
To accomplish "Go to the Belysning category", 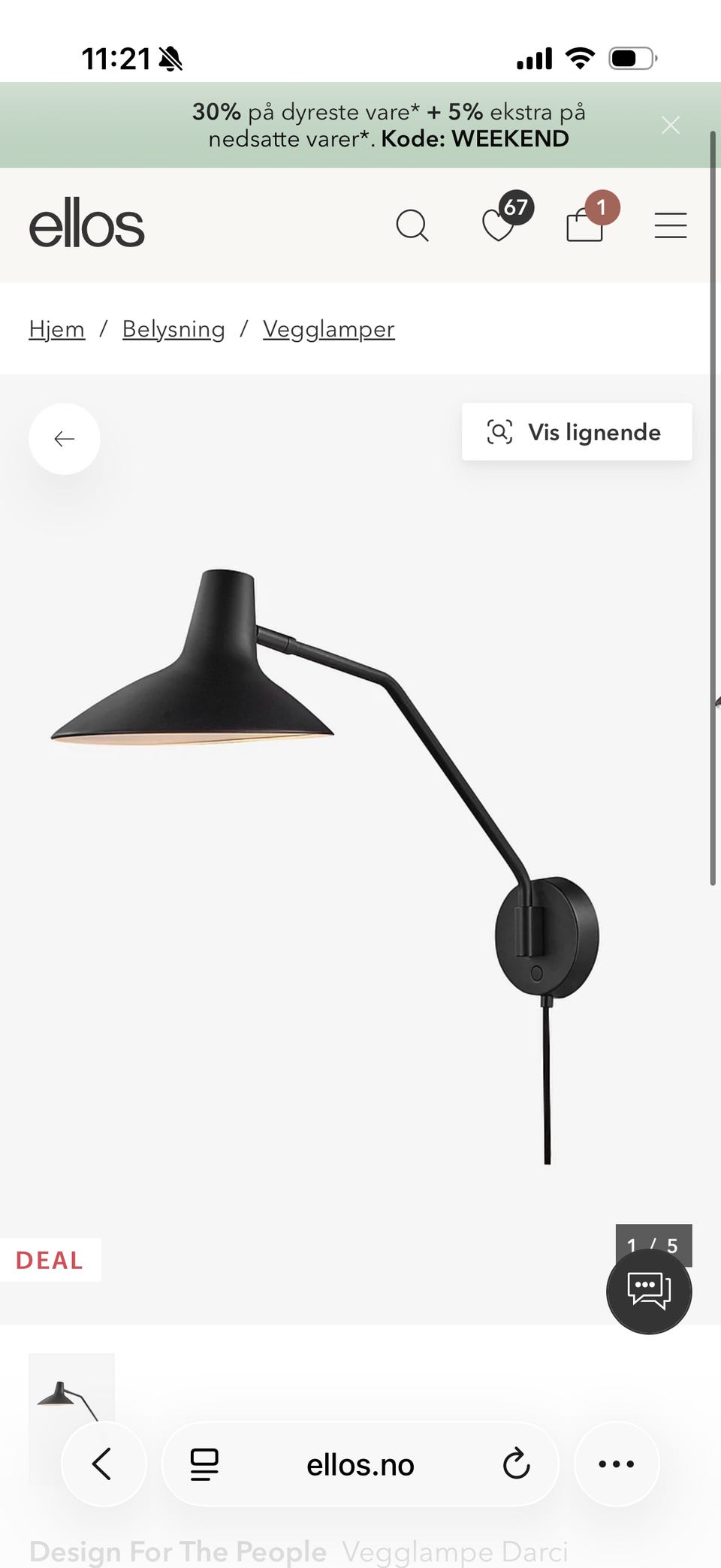I will (173, 329).
